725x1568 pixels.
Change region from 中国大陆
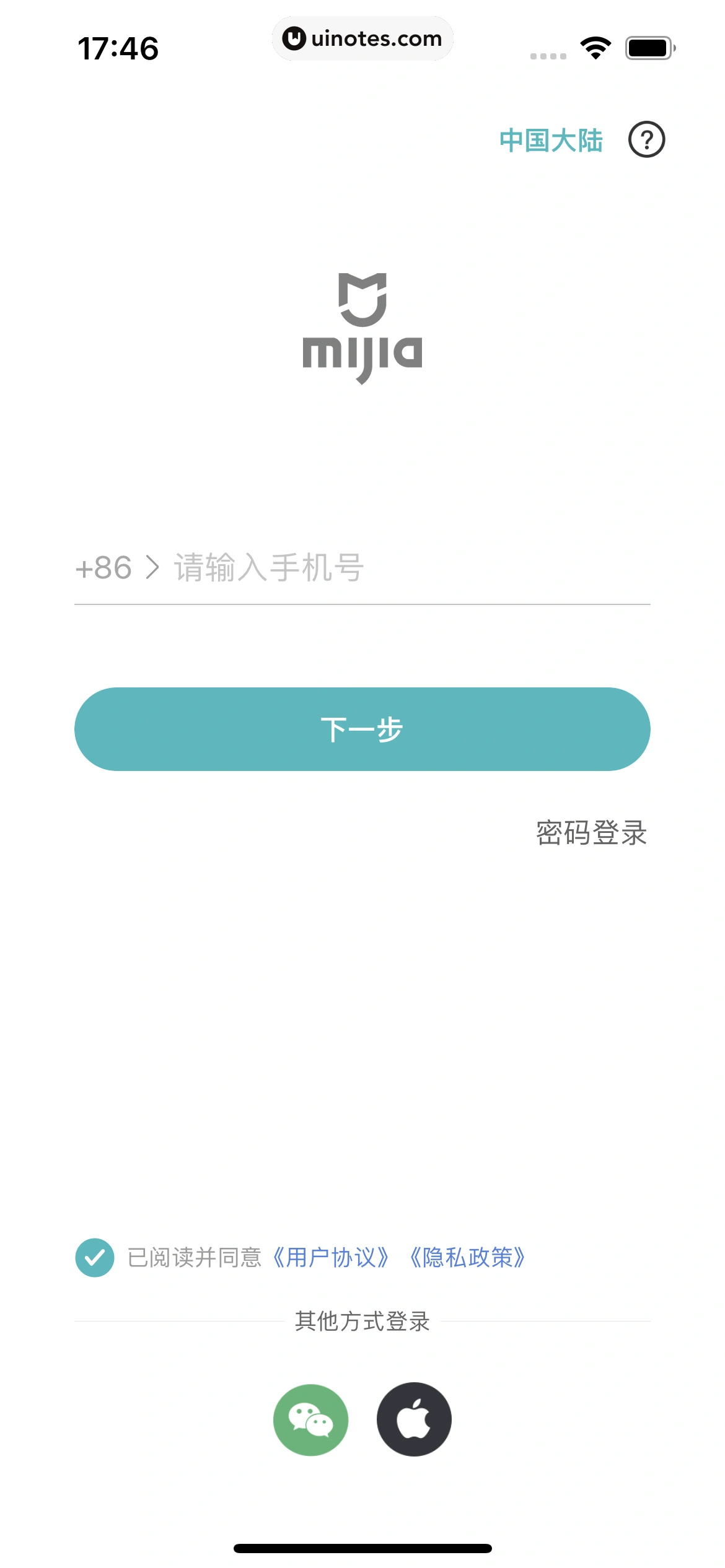coord(551,141)
